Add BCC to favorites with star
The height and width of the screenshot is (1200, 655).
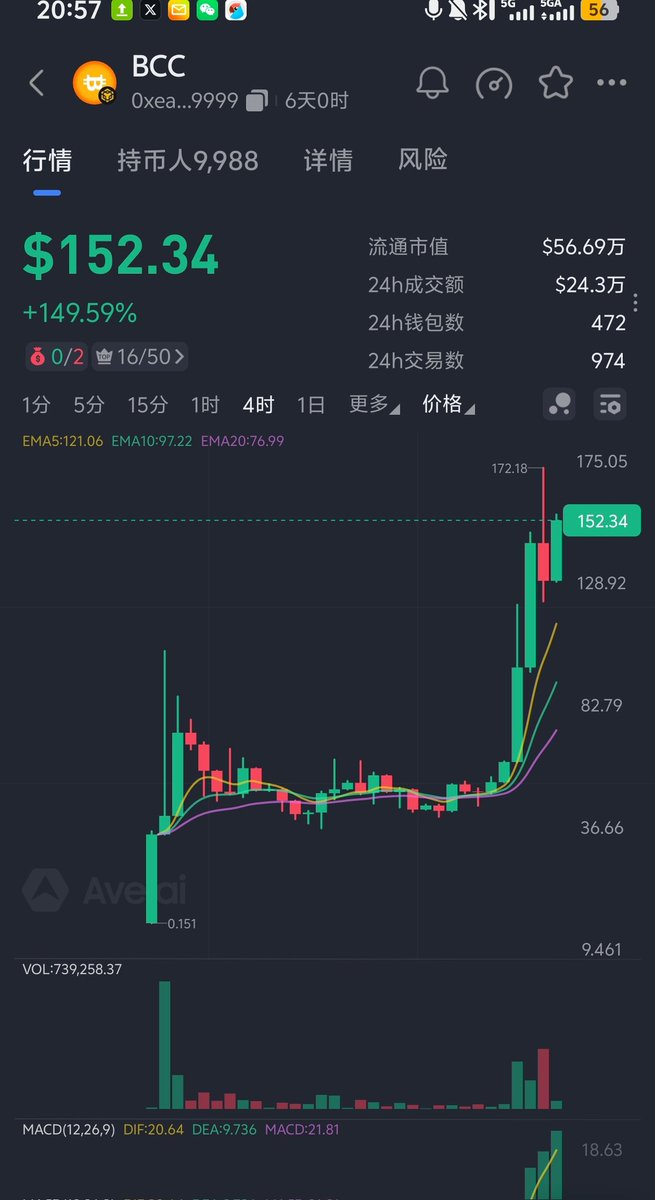click(555, 83)
